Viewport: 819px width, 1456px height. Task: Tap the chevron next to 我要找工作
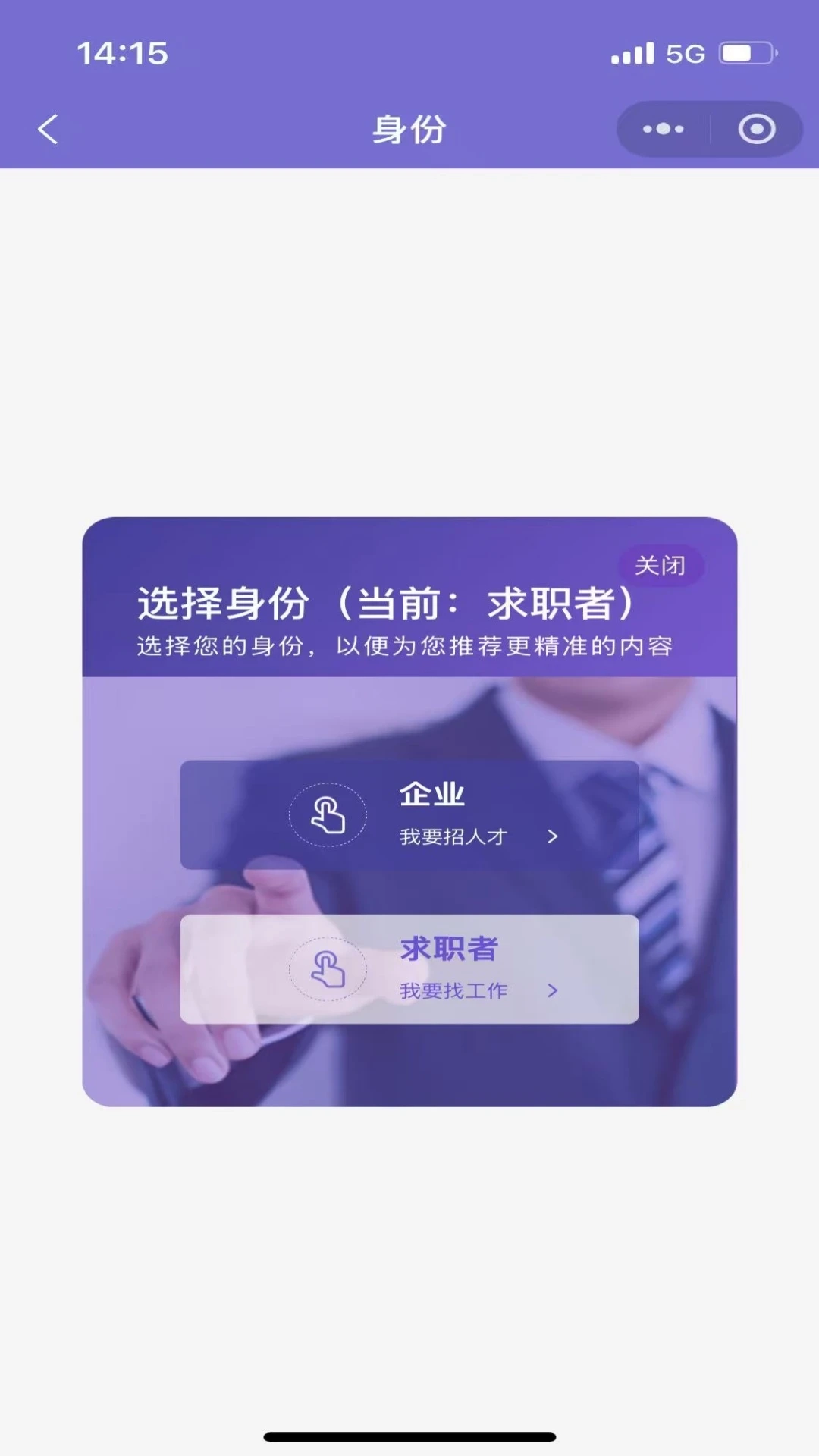coord(553,990)
